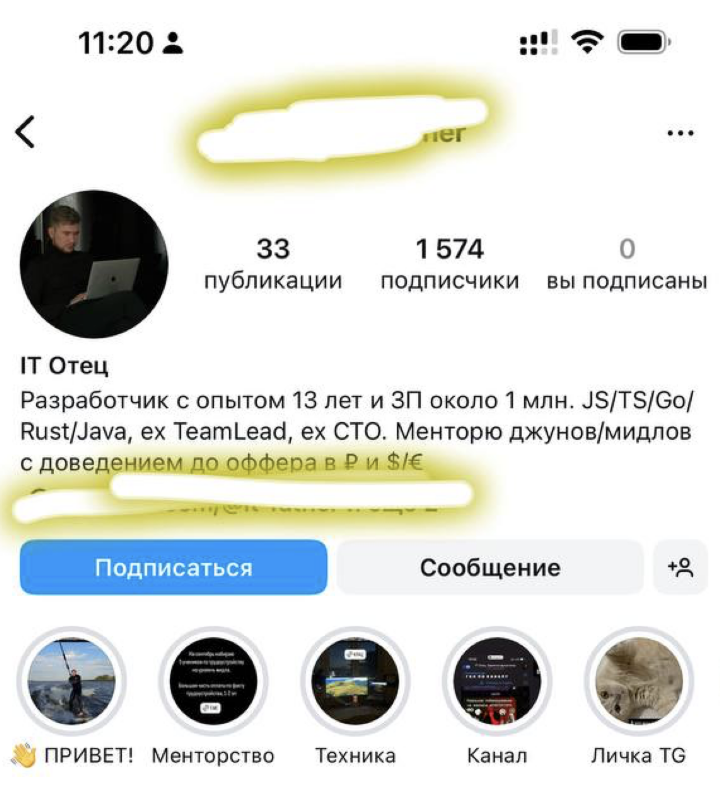Open the Техника story highlight

[355, 680]
